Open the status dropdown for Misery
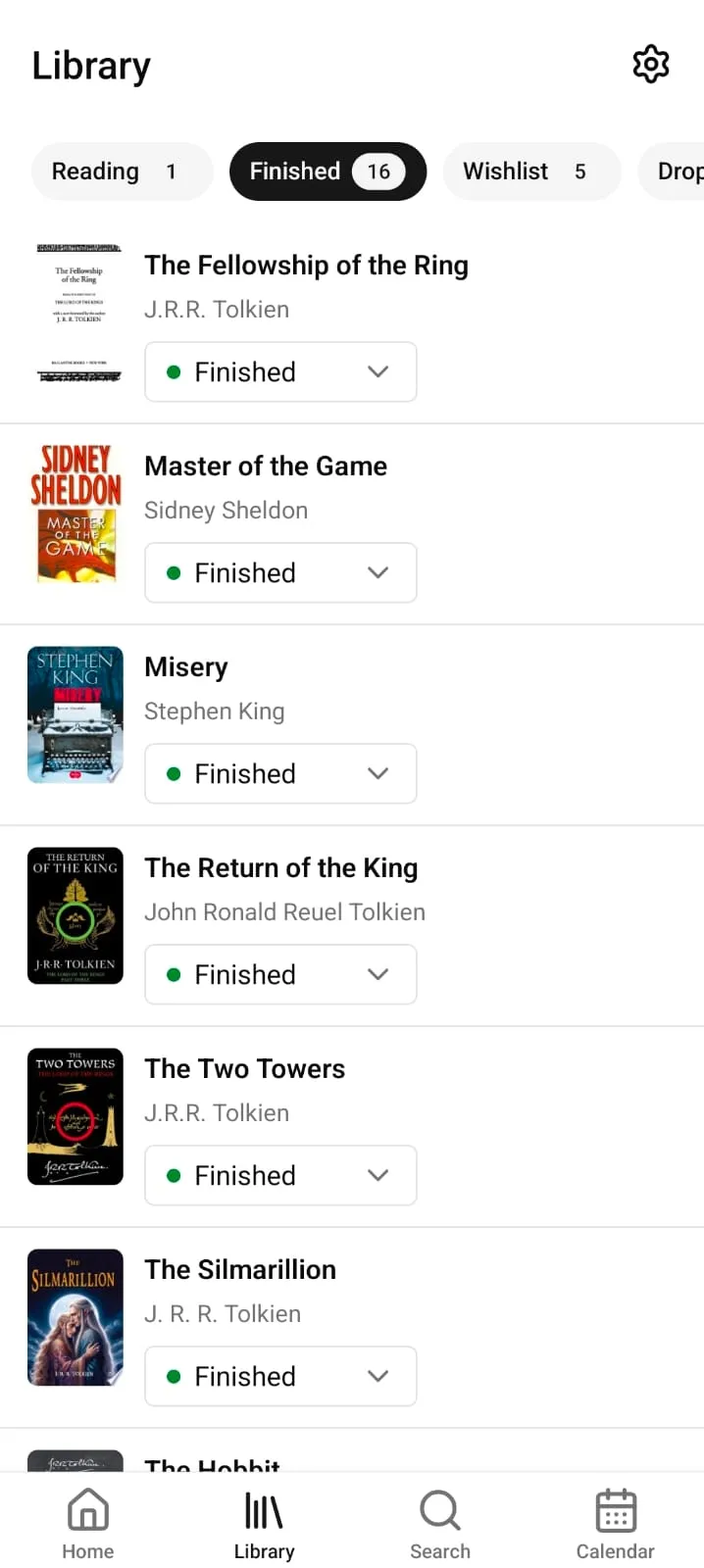The width and height of the screenshot is (704, 1568). click(280, 773)
